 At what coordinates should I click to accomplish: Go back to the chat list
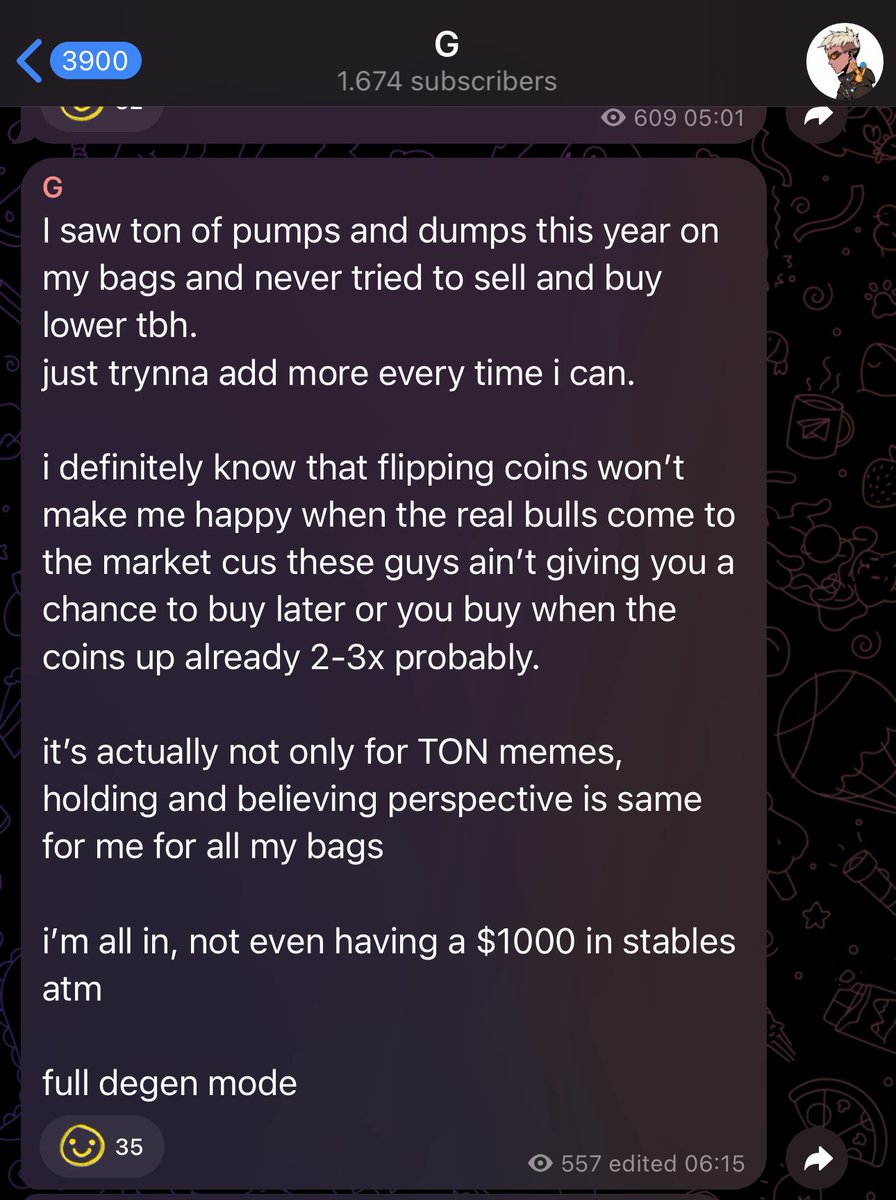click(x=78, y=61)
